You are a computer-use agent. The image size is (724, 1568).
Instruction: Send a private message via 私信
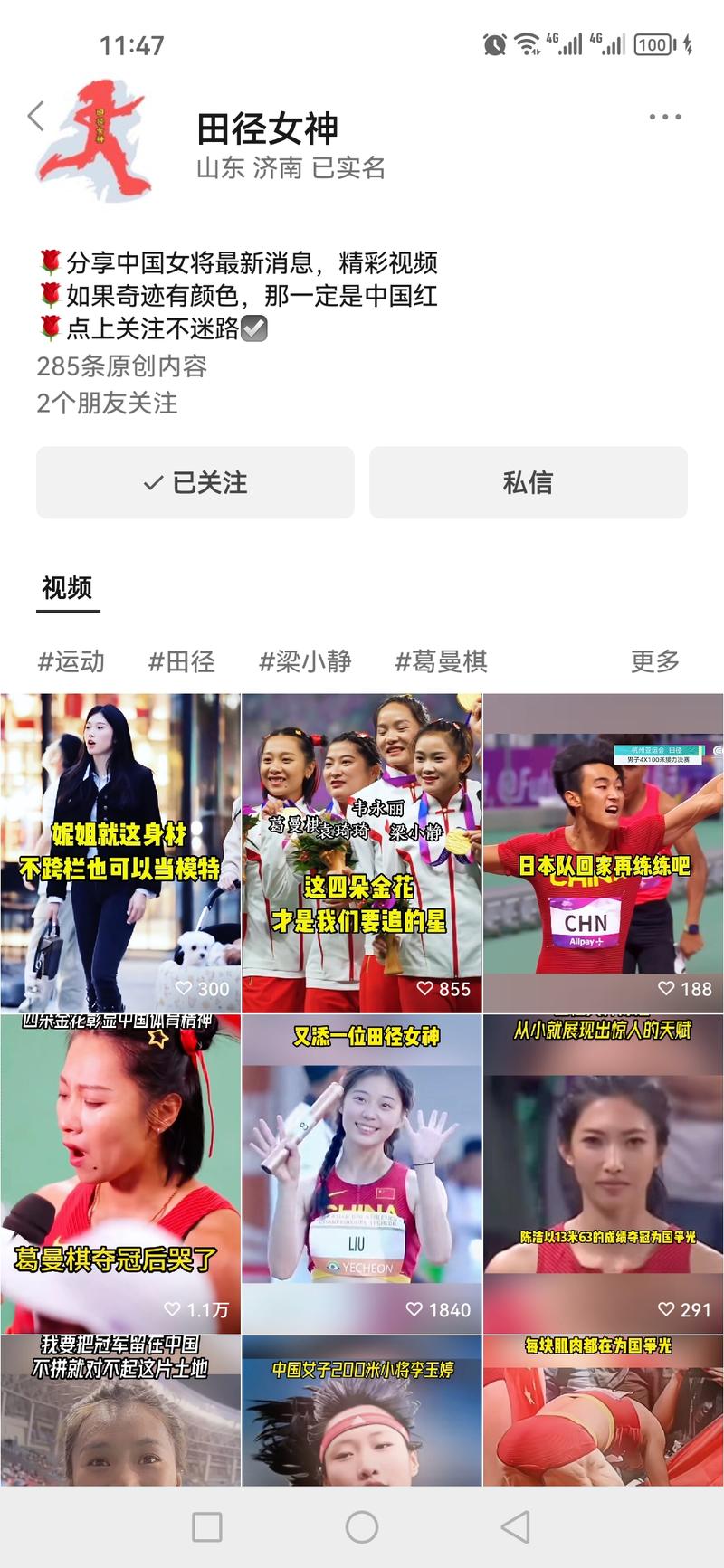click(x=528, y=482)
